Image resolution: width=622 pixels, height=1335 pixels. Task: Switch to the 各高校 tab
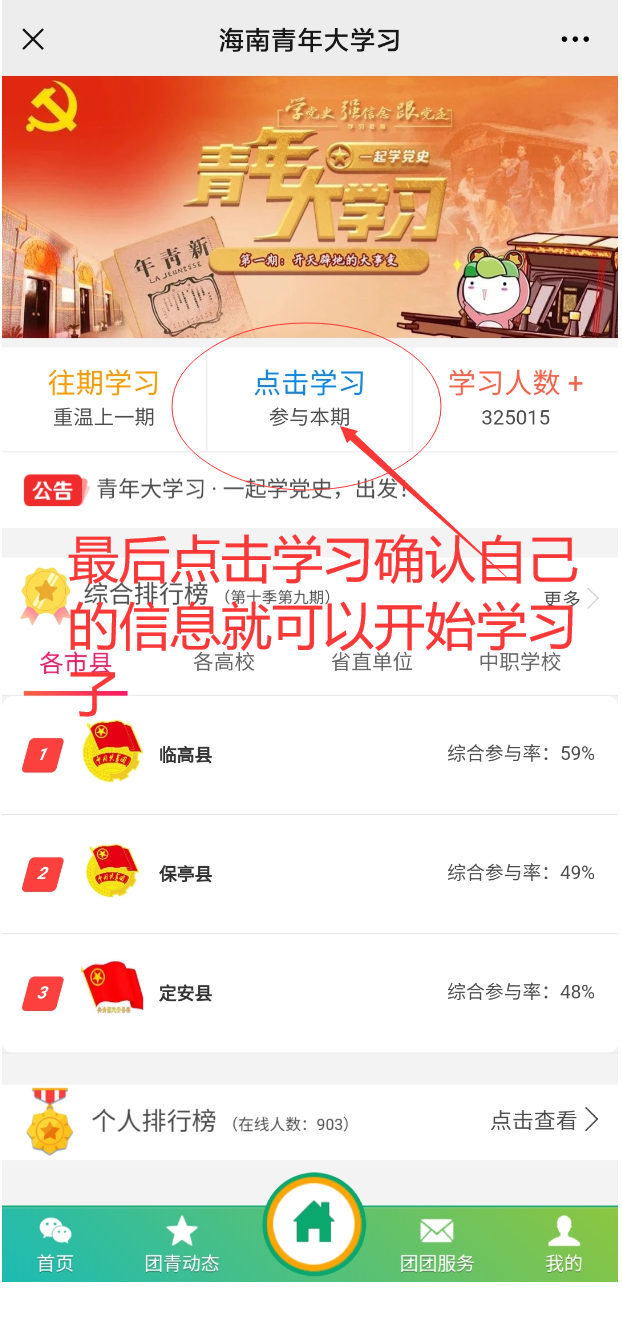click(x=224, y=662)
